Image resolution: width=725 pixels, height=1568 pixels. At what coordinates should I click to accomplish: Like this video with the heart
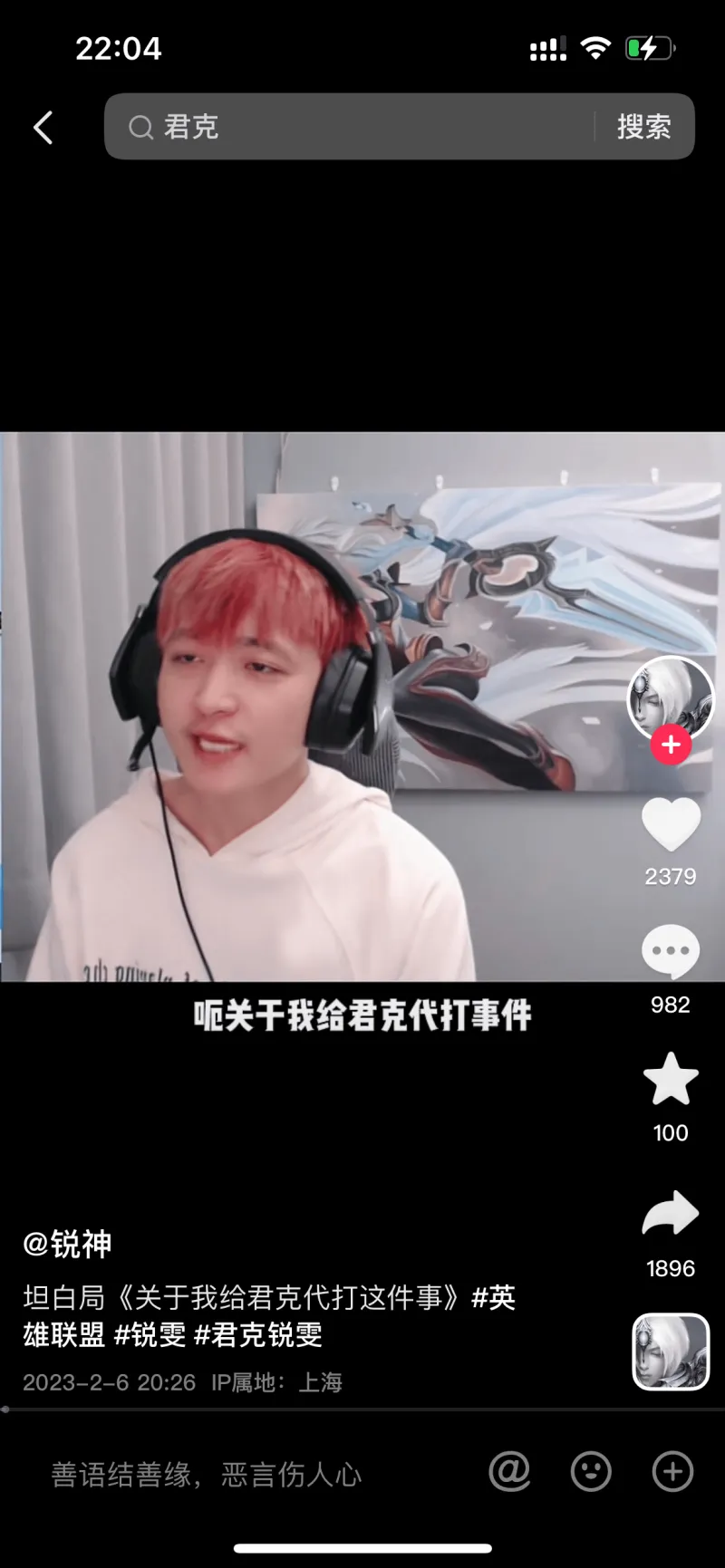tap(671, 824)
